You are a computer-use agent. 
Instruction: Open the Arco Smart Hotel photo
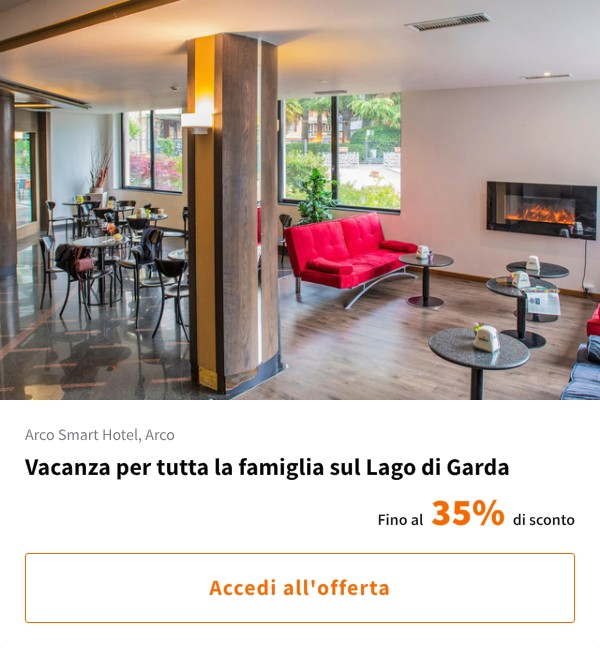300,200
